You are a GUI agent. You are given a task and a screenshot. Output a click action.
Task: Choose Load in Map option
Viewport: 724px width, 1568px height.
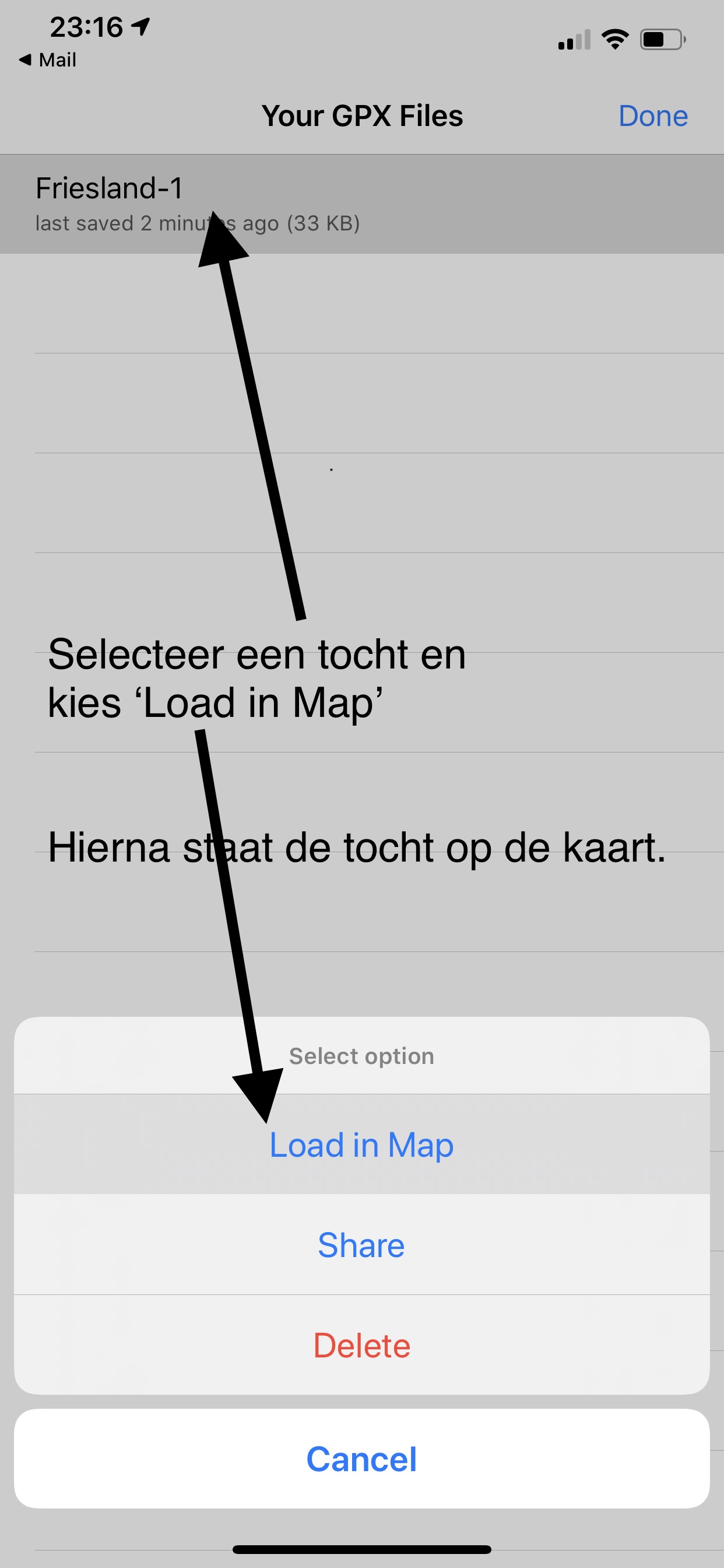pyautogui.click(x=361, y=1145)
